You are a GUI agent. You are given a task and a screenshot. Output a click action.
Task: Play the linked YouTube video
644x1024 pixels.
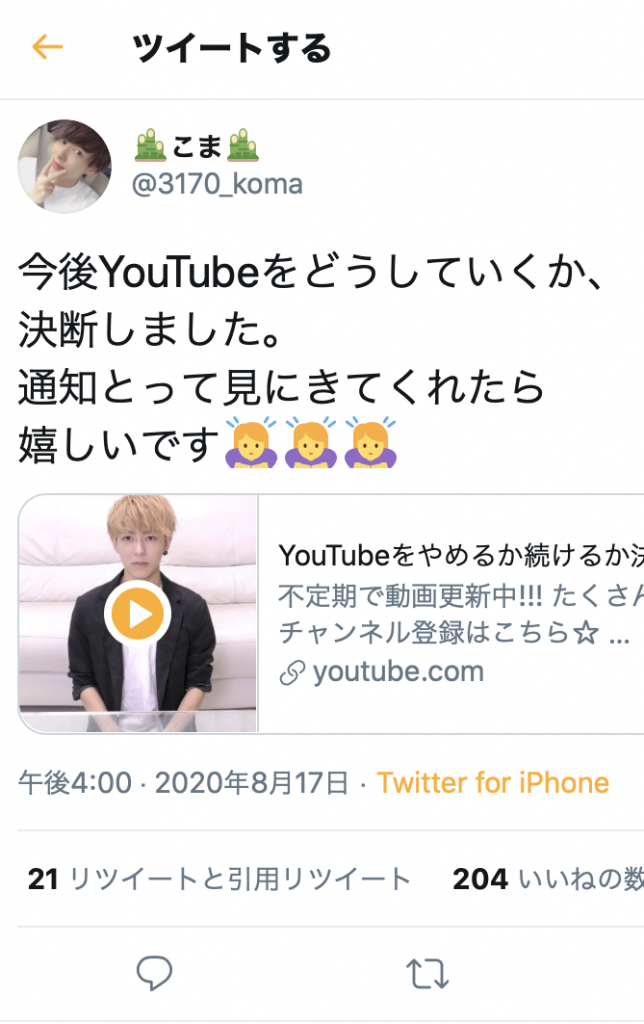137,612
